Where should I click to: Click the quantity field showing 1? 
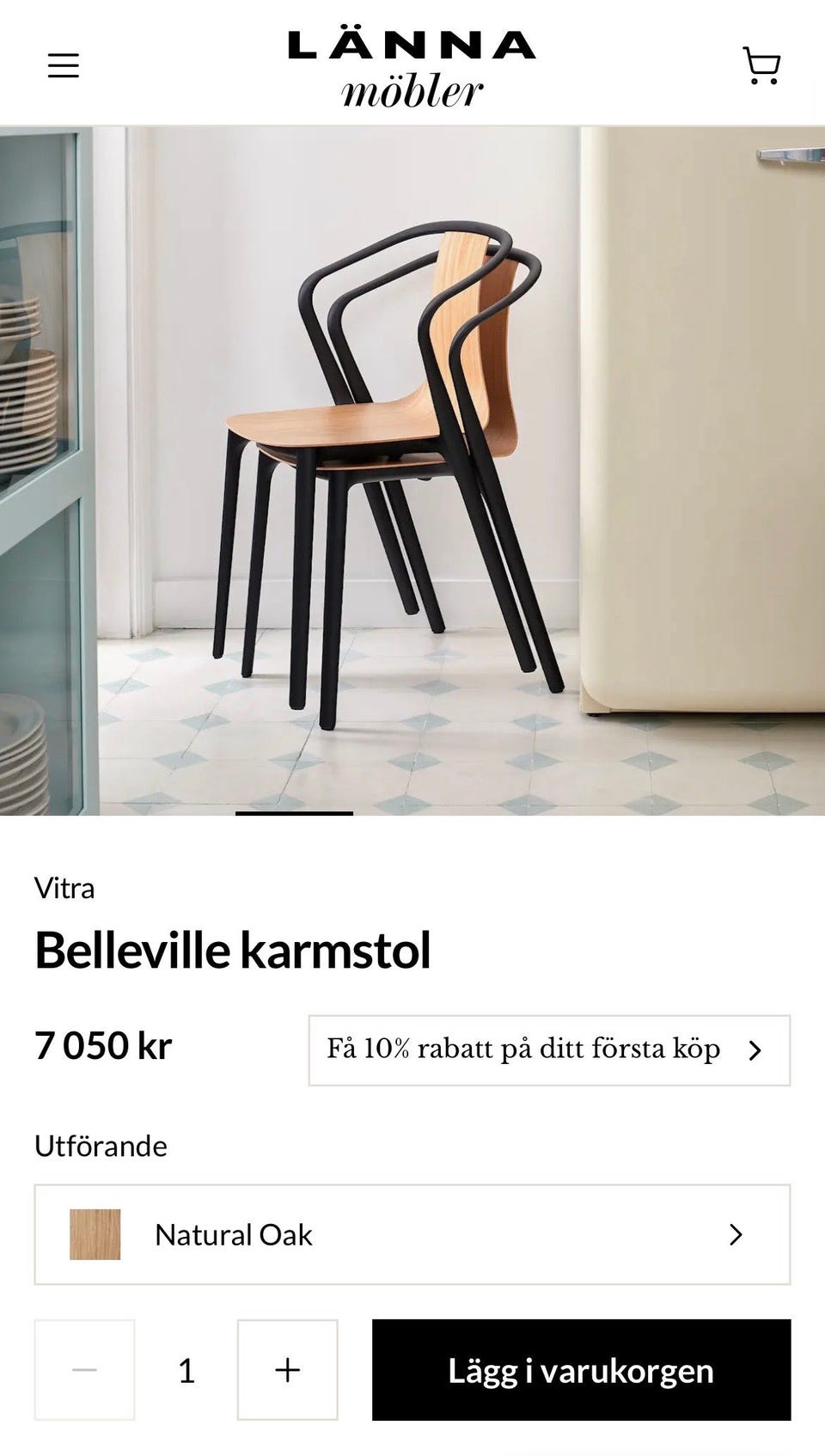click(x=186, y=1370)
